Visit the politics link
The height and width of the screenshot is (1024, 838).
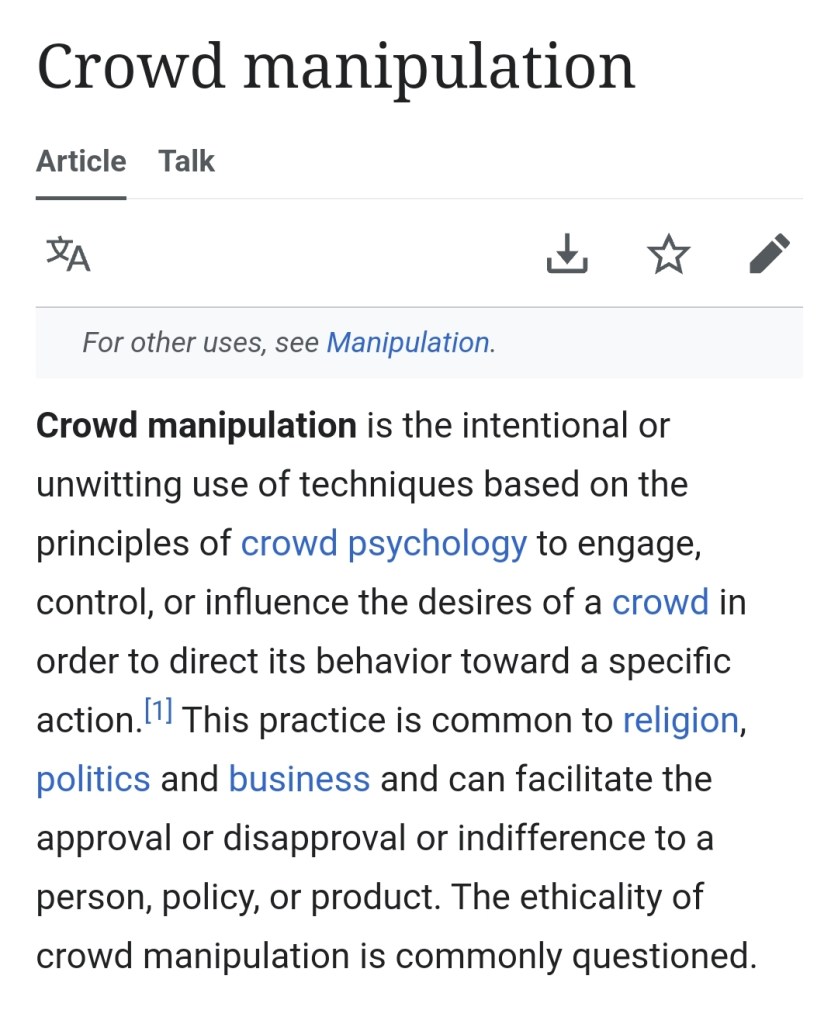tap(93, 779)
